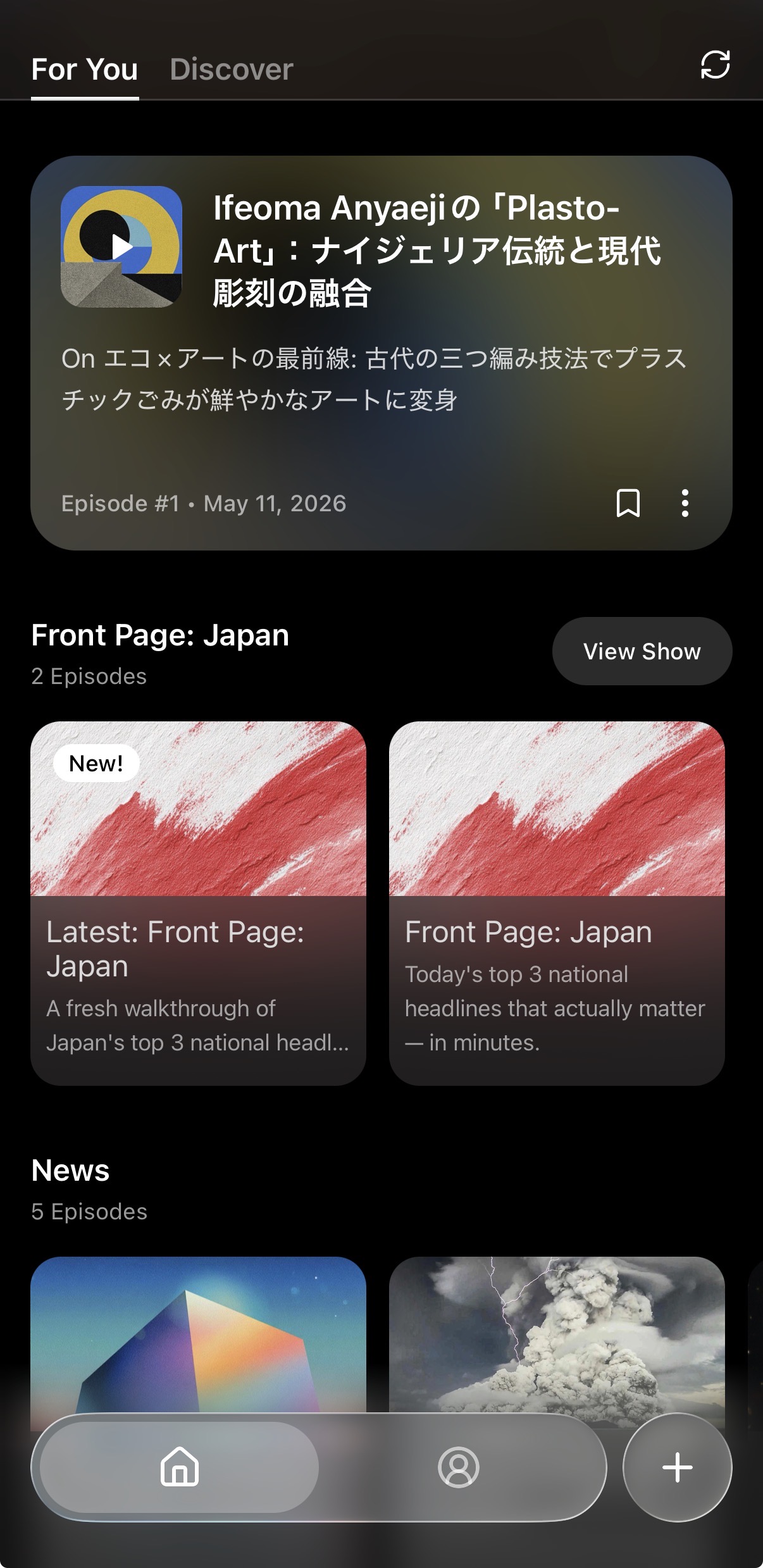Tap the plus button to create new
Screen dimensions: 763x1568
coord(677,1467)
